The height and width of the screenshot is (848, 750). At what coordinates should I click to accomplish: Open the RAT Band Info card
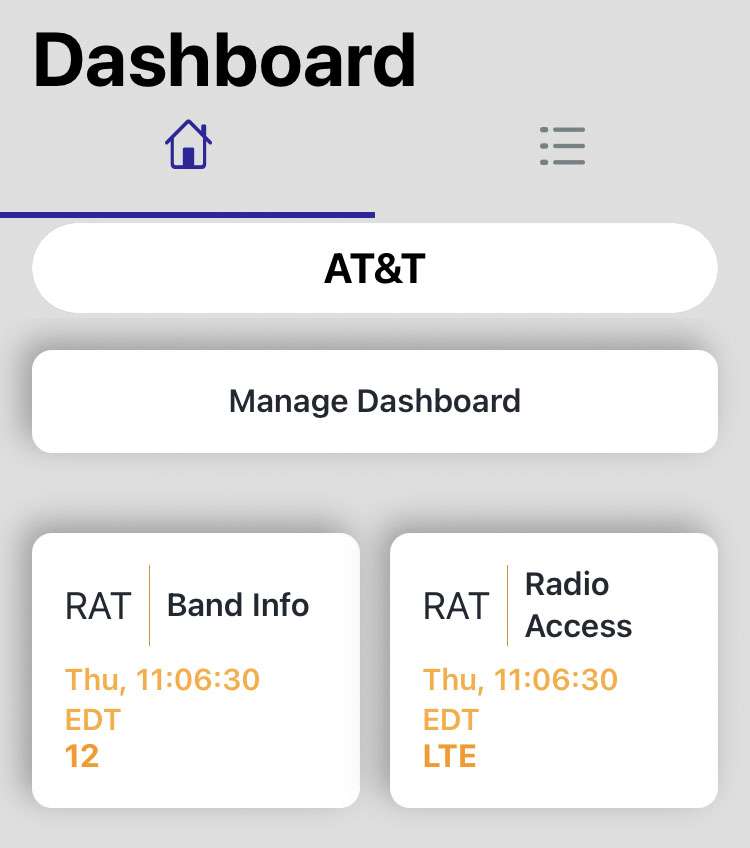pos(196,668)
